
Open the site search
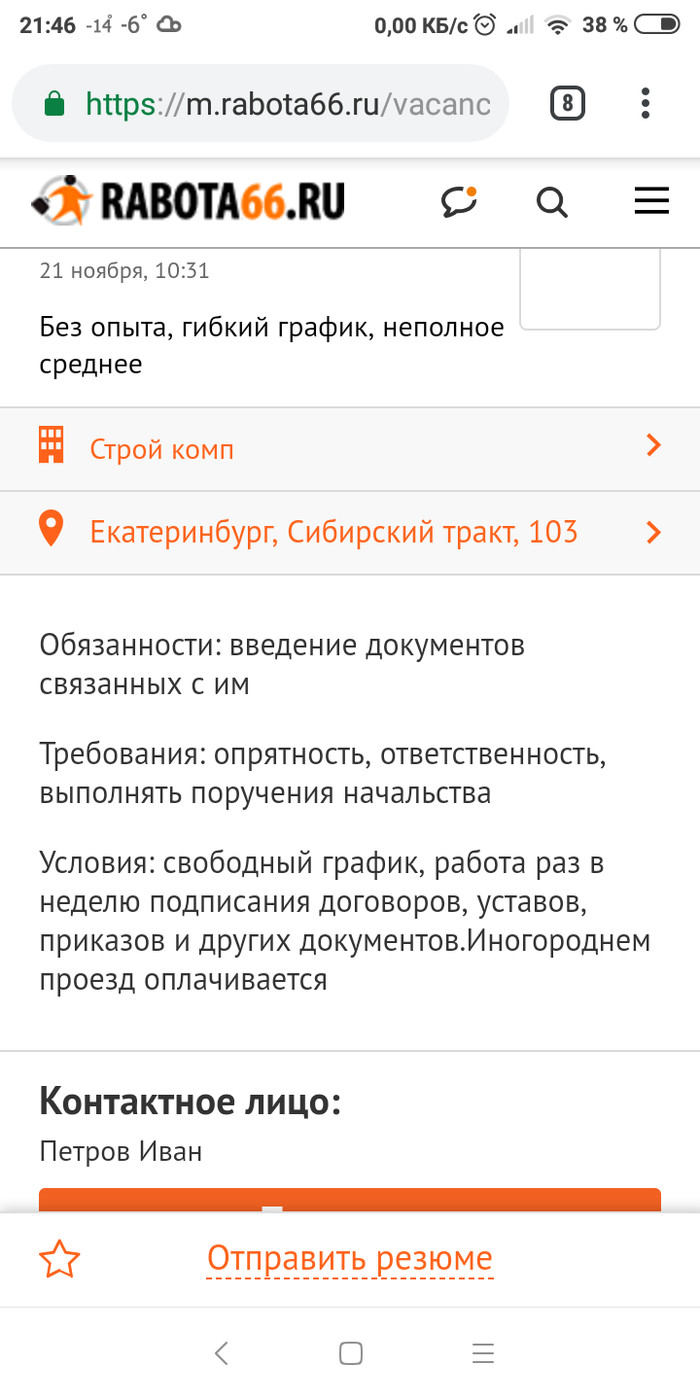coord(552,203)
